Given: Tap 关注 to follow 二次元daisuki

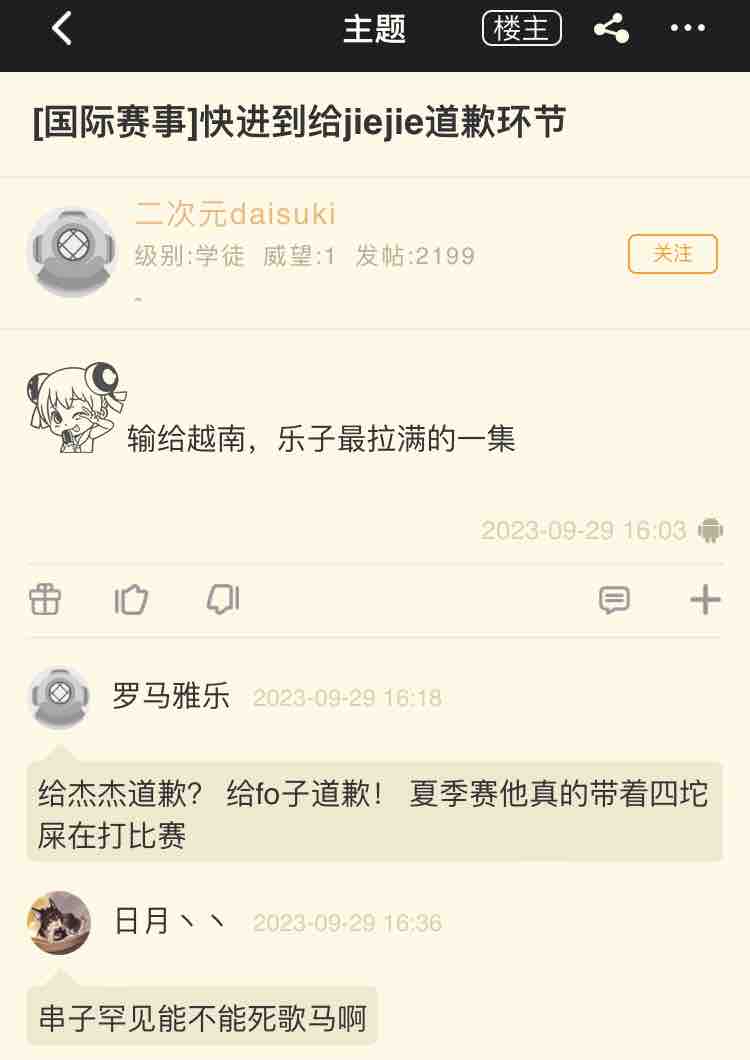Looking at the screenshot, I should (672, 254).
